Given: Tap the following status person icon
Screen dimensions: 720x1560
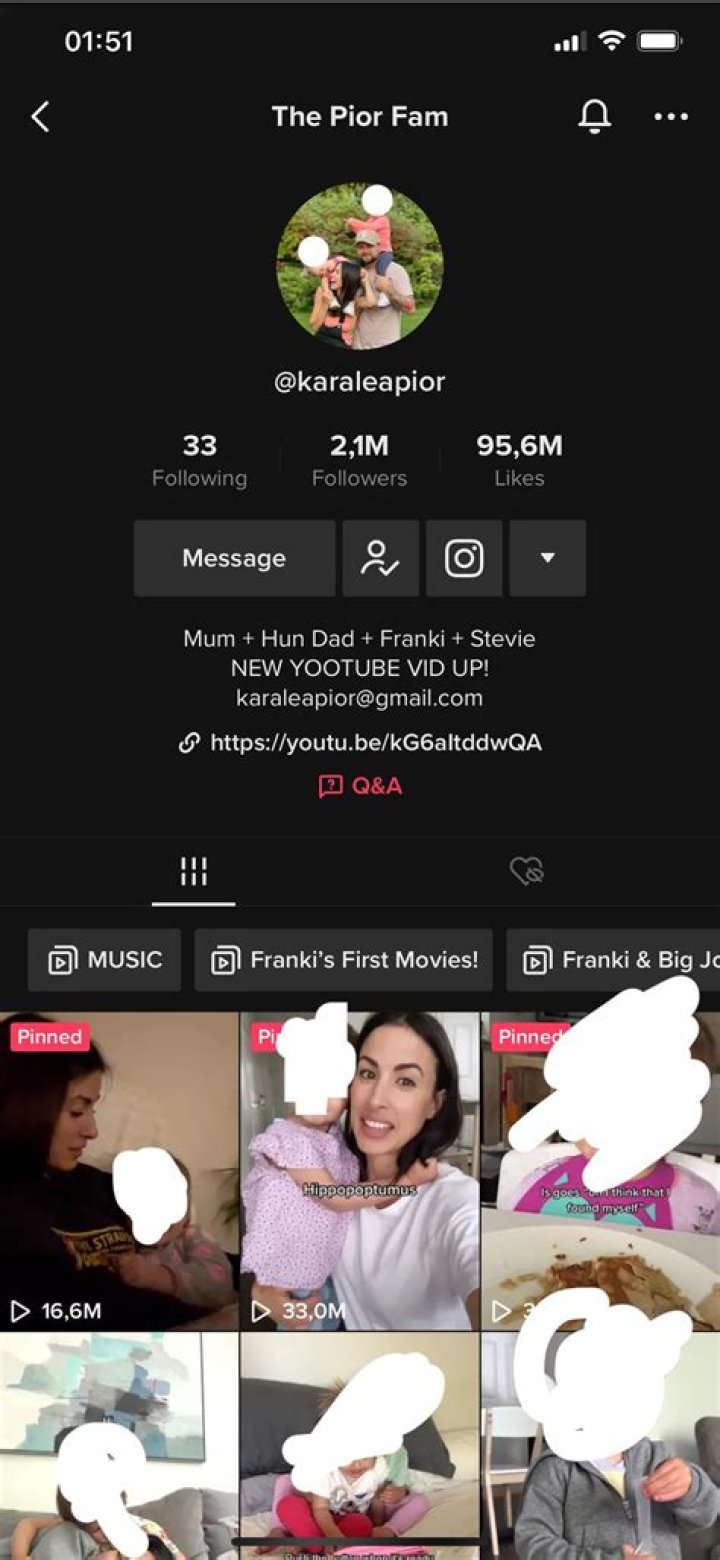Looking at the screenshot, I should click(x=380, y=558).
